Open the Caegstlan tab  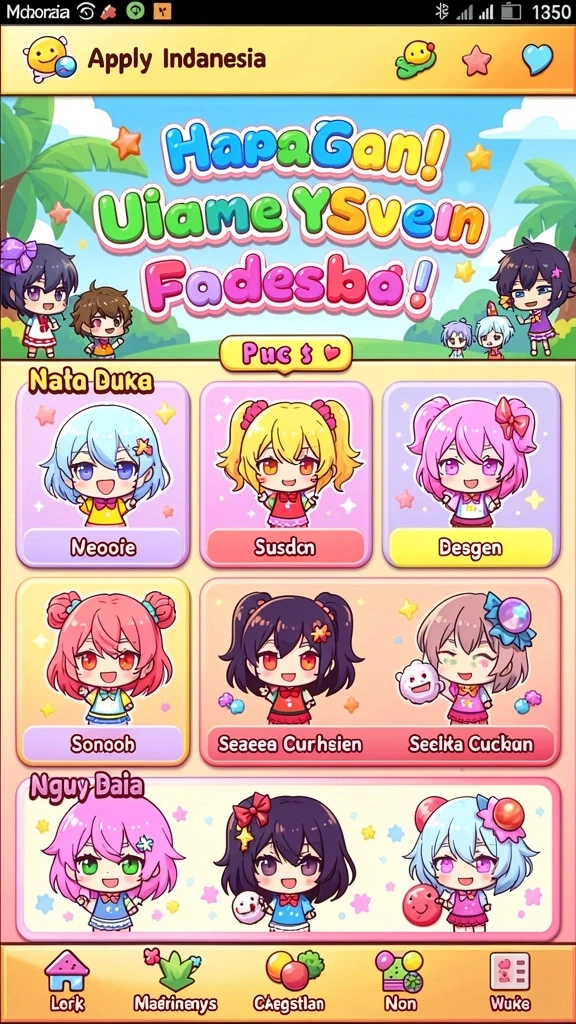coord(289,981)
